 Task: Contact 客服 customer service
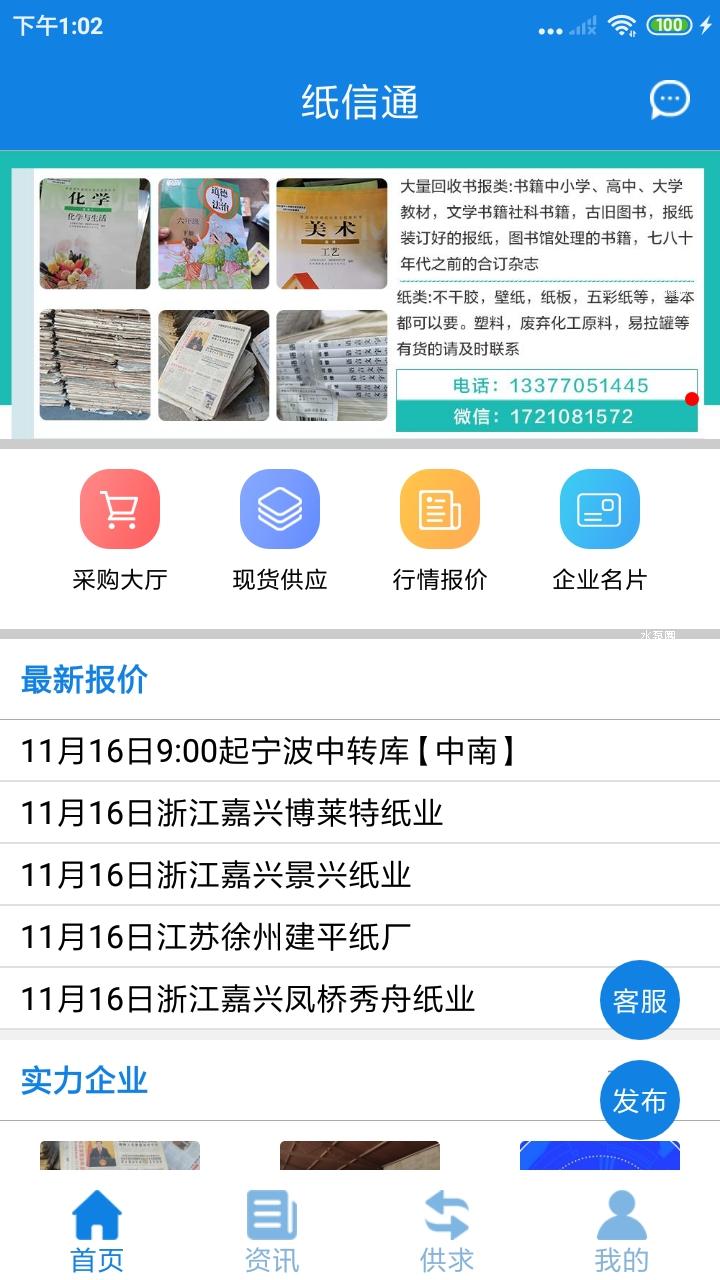pos(640,1001)
